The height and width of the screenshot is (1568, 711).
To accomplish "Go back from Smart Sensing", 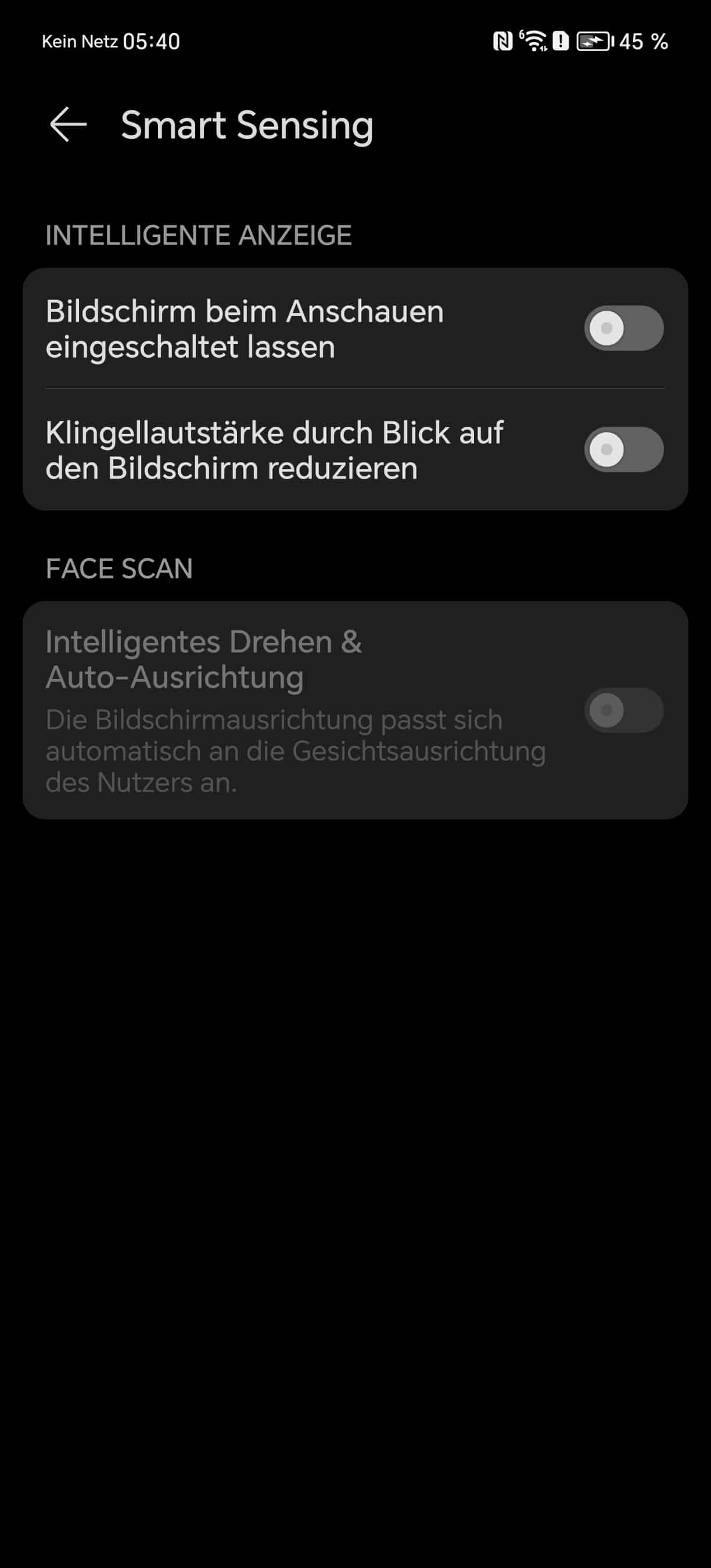I will point(68,125).
